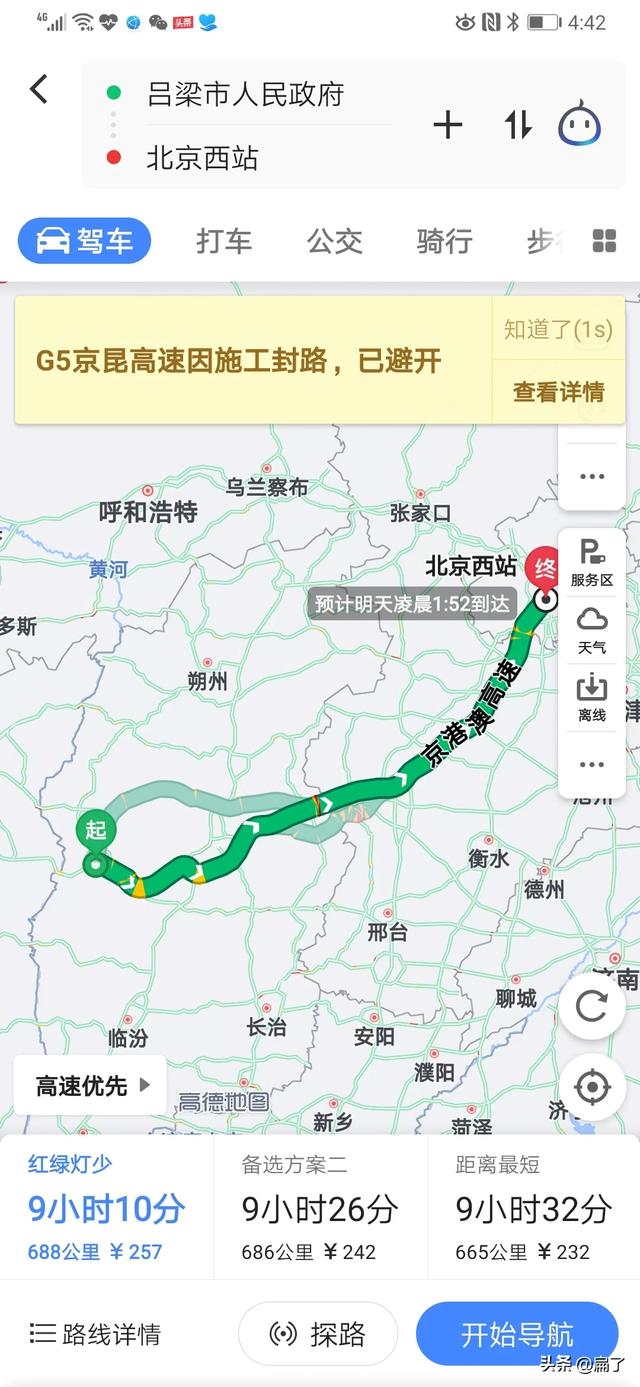
Task: Open 离线 offline map option
Action: click(x=592, y=698)
